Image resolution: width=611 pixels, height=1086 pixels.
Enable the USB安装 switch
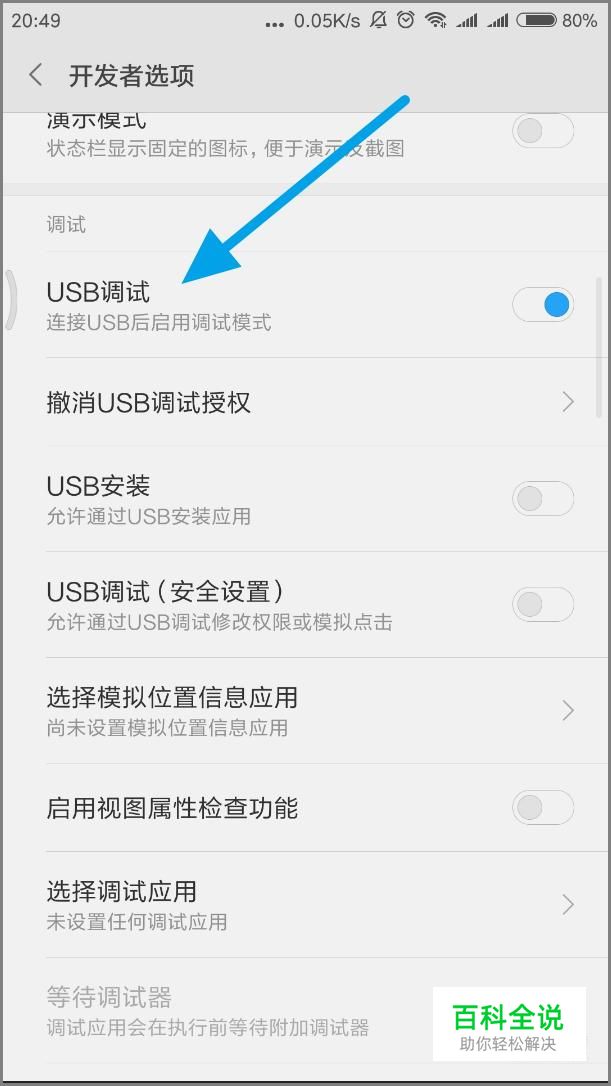543,498
